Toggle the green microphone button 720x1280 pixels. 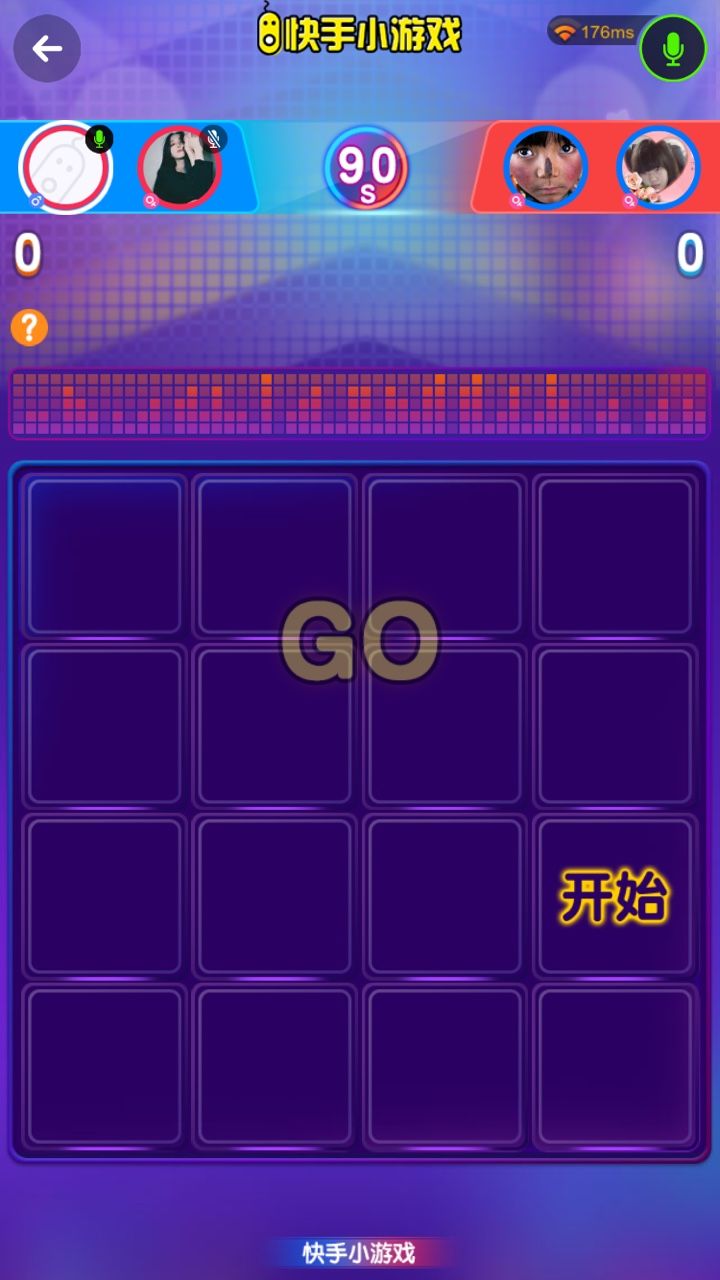click(x=673, y=48)
